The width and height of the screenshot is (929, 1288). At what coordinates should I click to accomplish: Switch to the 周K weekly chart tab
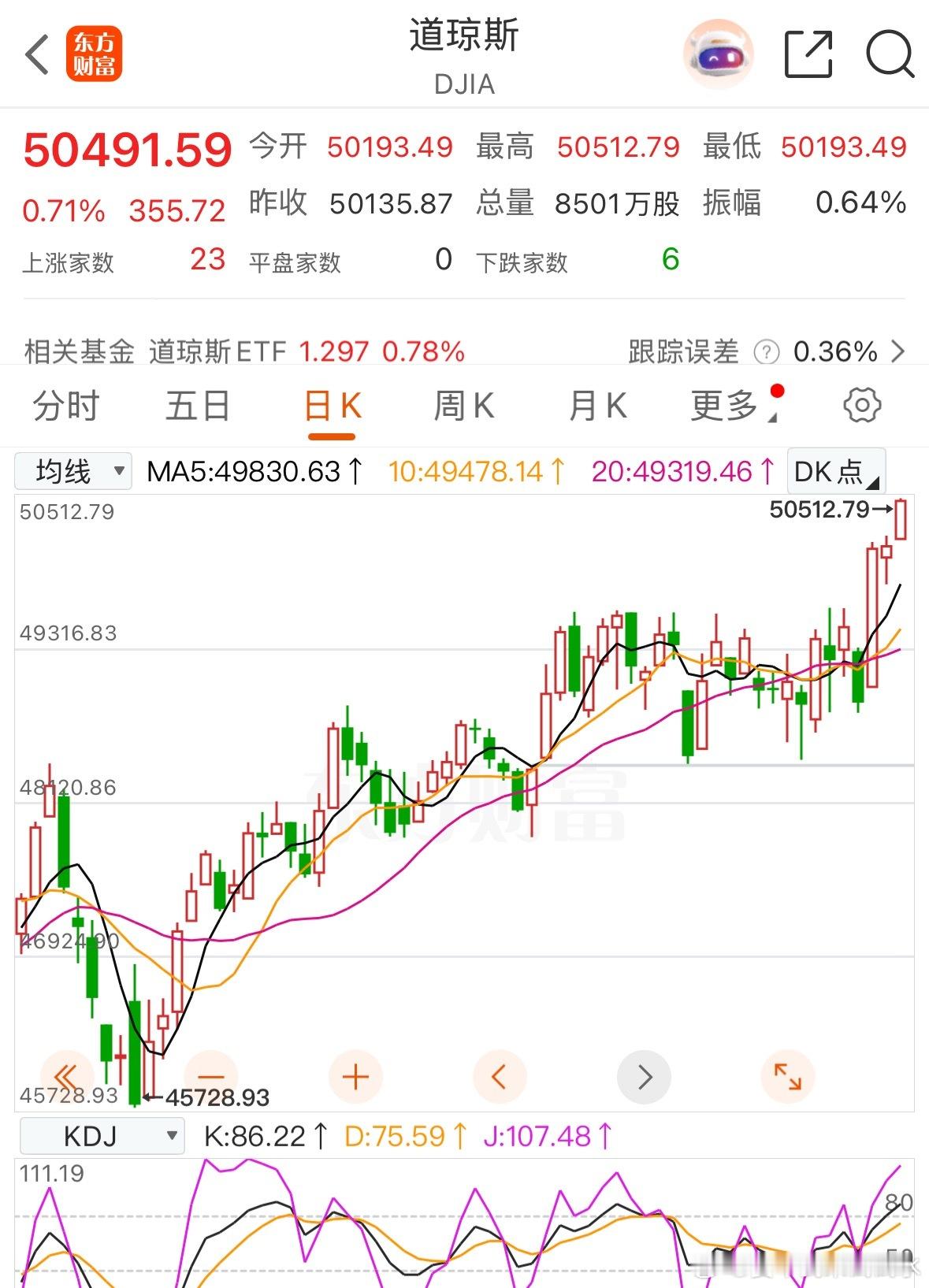464,405
